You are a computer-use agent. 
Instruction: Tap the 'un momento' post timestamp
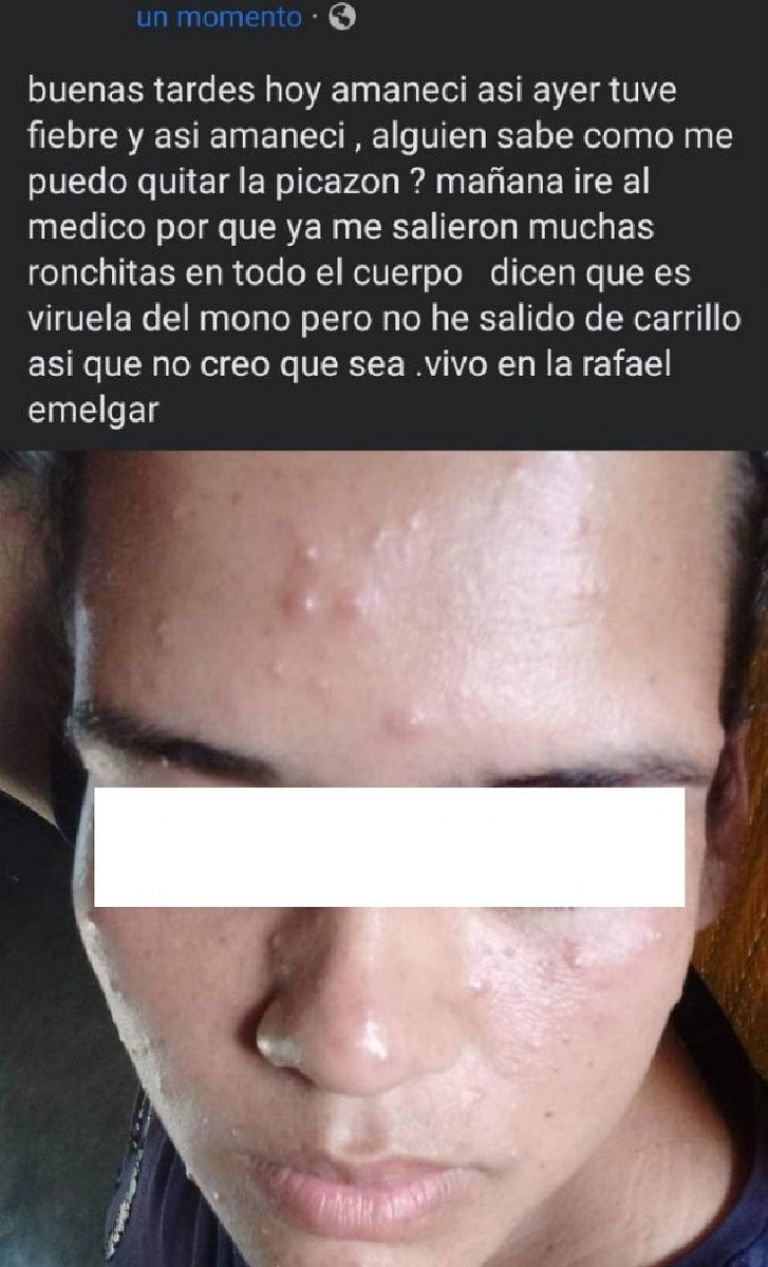click(x=218, y=17)
